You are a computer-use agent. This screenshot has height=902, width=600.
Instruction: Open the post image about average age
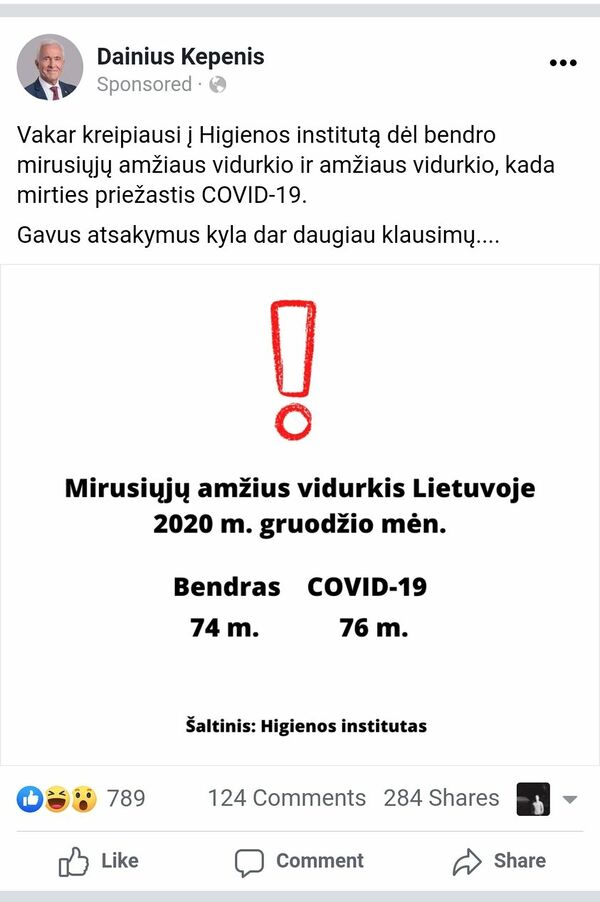point(300,515)
